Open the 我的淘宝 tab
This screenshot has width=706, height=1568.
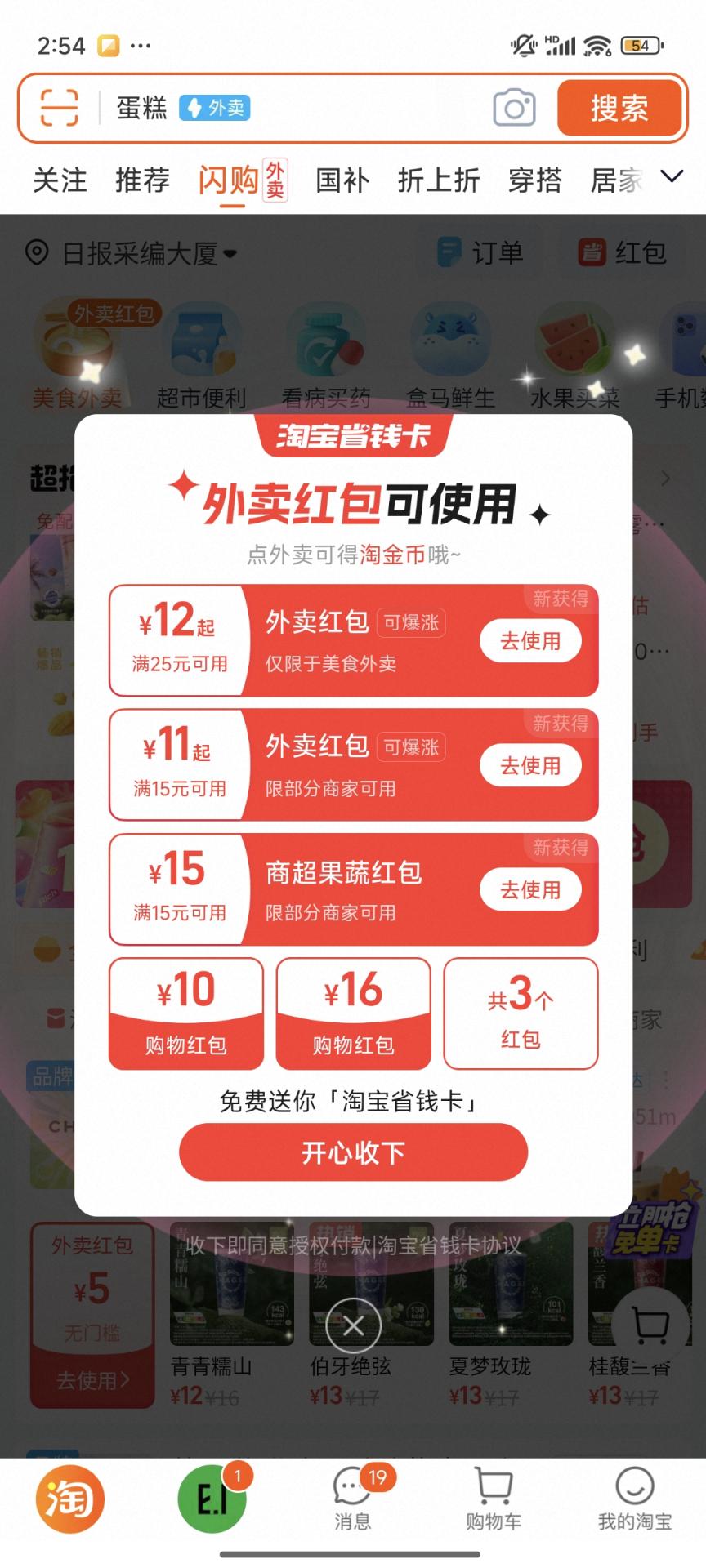click(x=635, y=1500)
